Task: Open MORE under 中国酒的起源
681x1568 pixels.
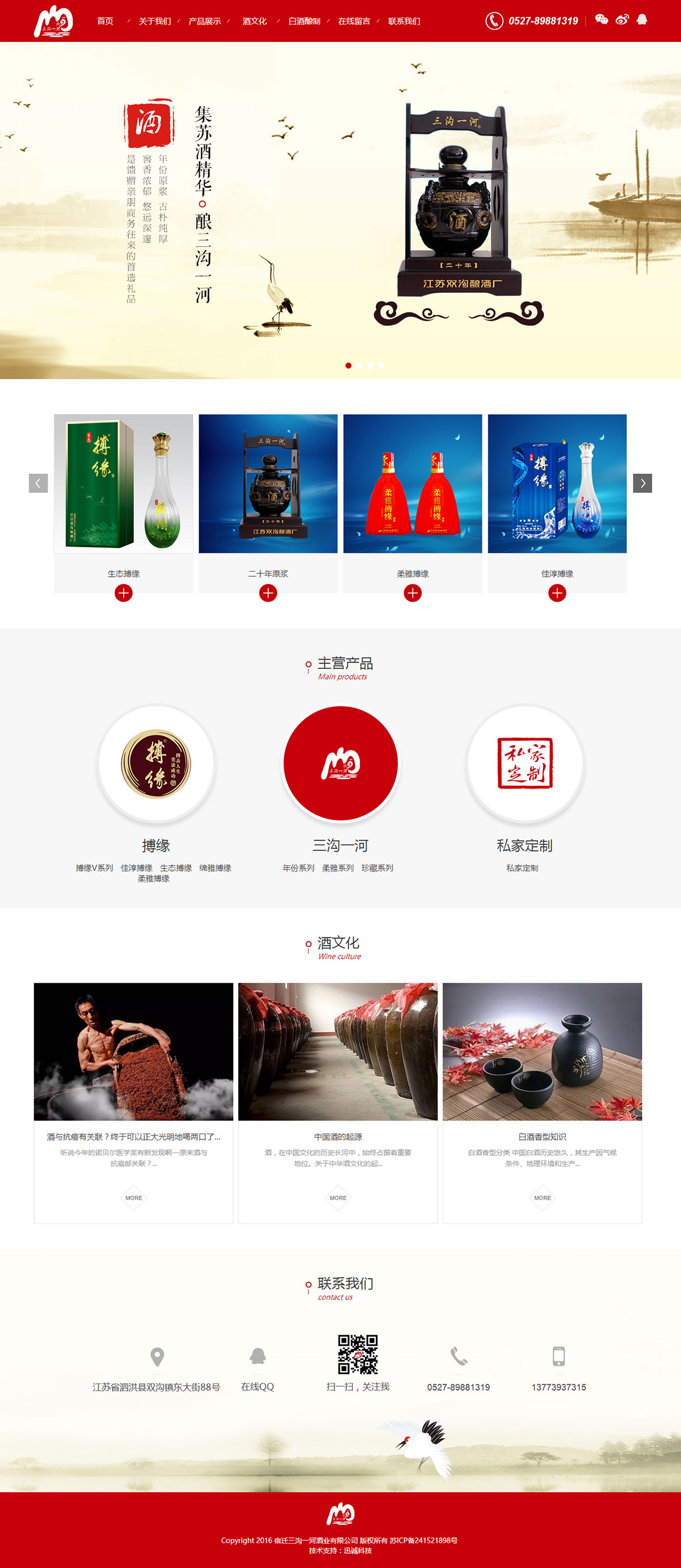Action: (x=338, y=1198)
